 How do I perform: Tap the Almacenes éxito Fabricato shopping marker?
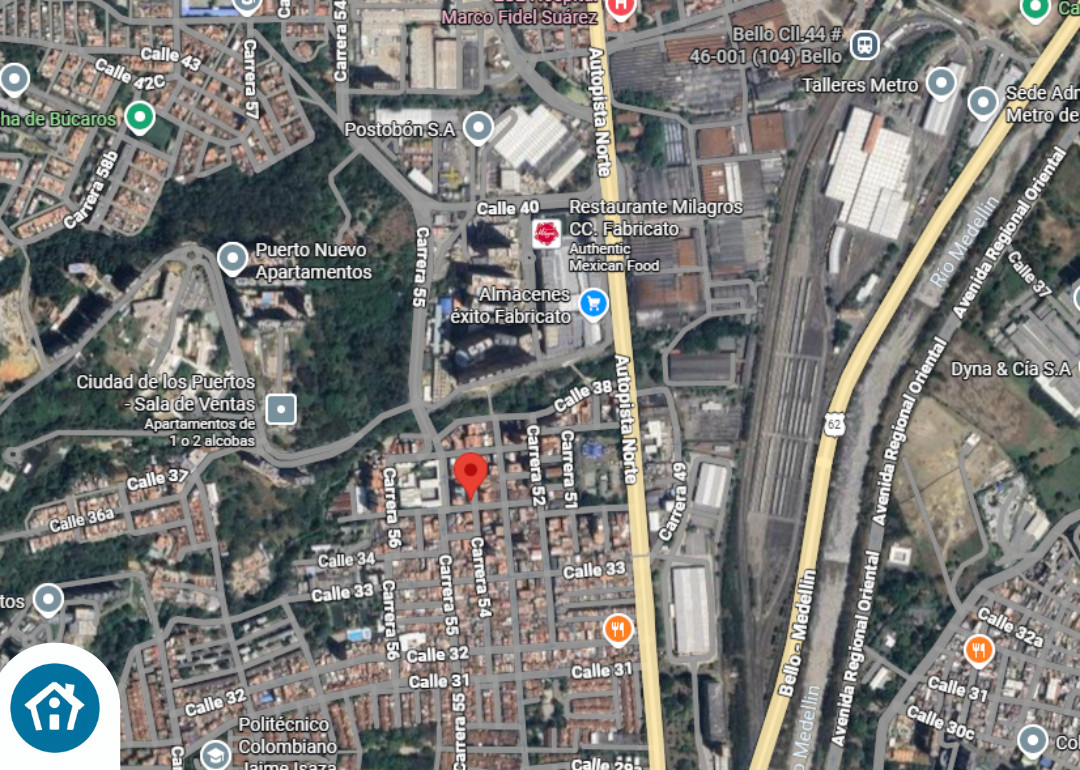click(594, 302)
